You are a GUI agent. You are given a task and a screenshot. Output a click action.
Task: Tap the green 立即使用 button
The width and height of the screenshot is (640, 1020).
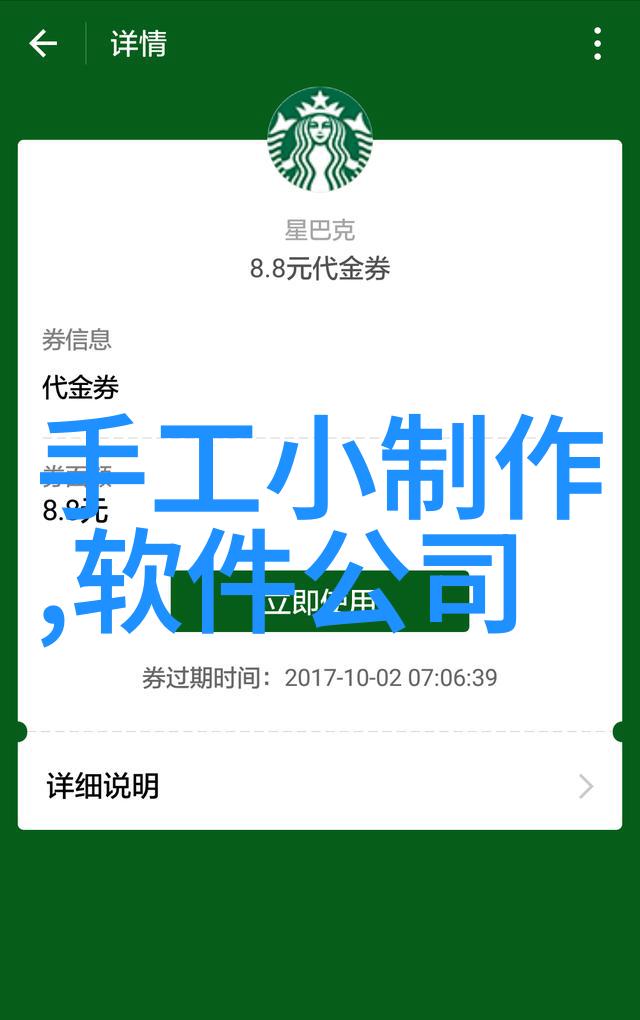coord(320,601)
